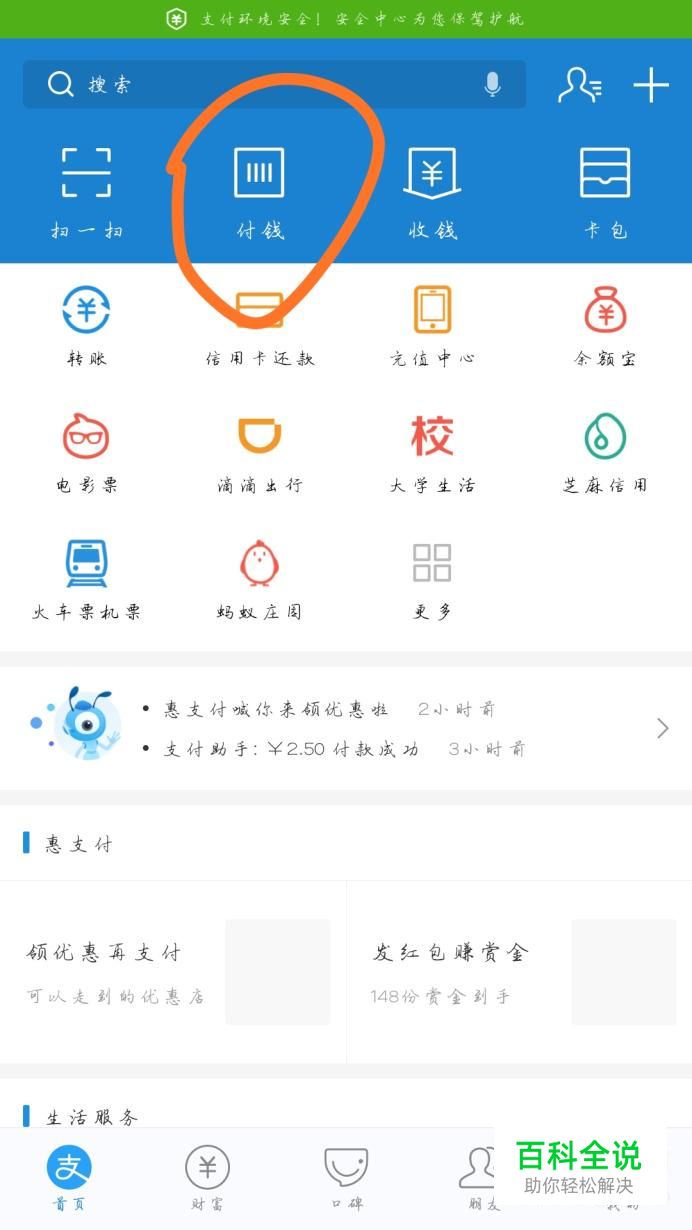Open 充值中心 top-up center
The width and height of the screenshot is (692, 1230).
432,325
